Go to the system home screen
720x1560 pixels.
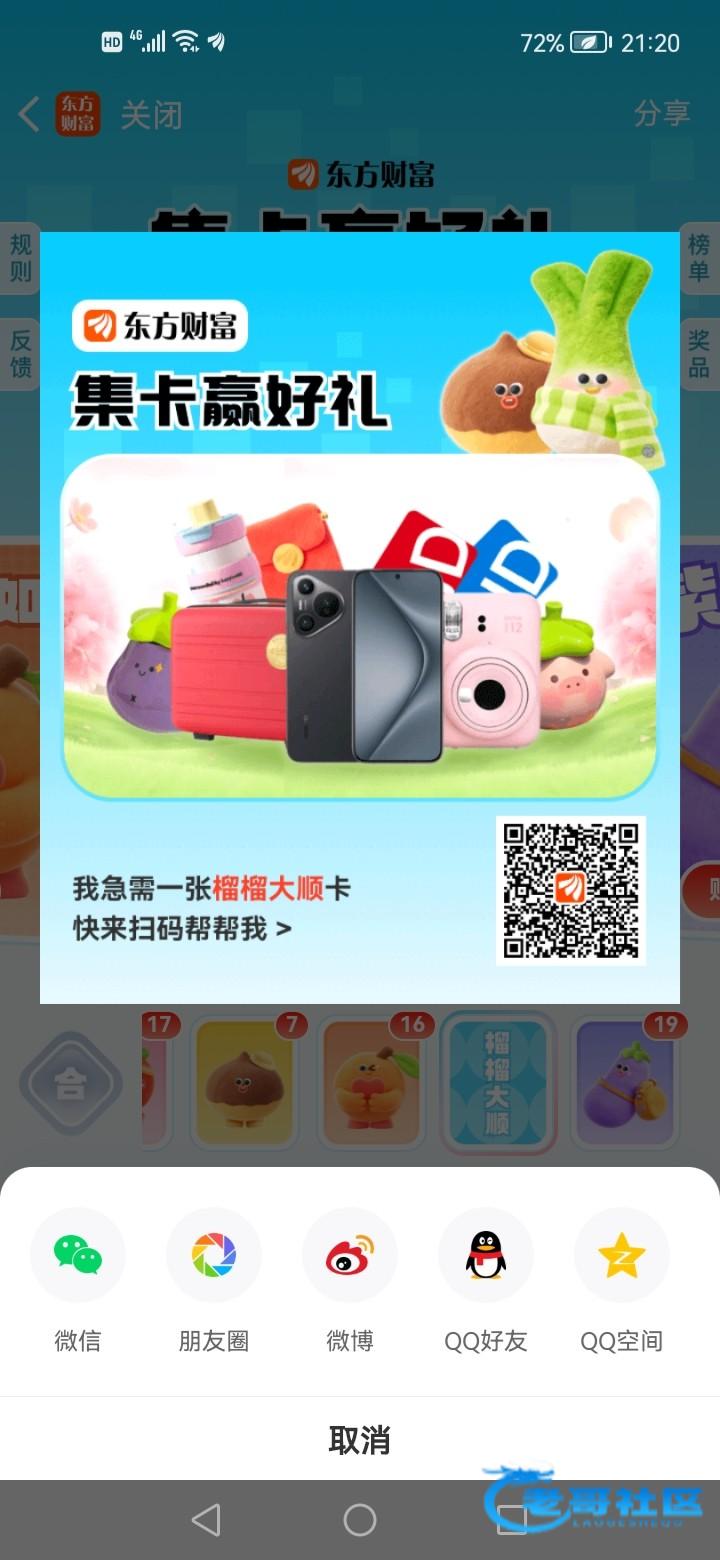click(x=360, y=1520)
